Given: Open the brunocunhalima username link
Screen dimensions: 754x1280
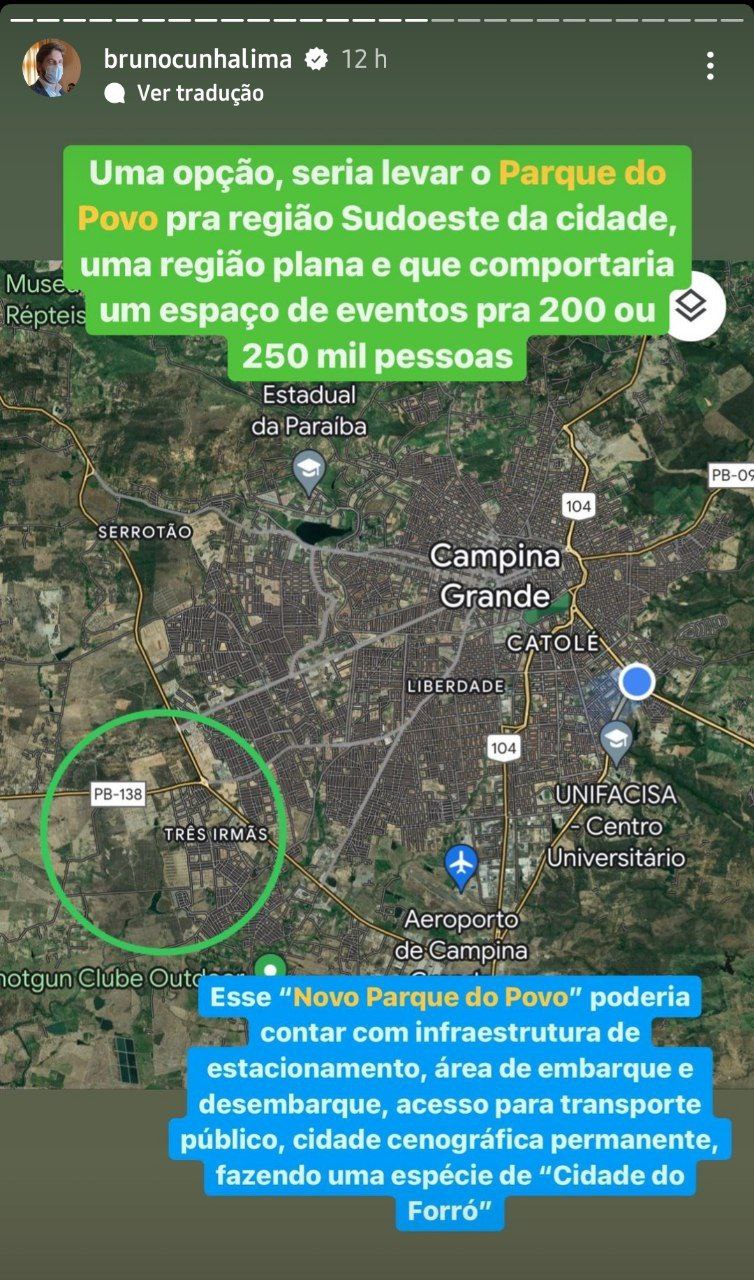Looking at the screenshot, I should tap(197, 59).
